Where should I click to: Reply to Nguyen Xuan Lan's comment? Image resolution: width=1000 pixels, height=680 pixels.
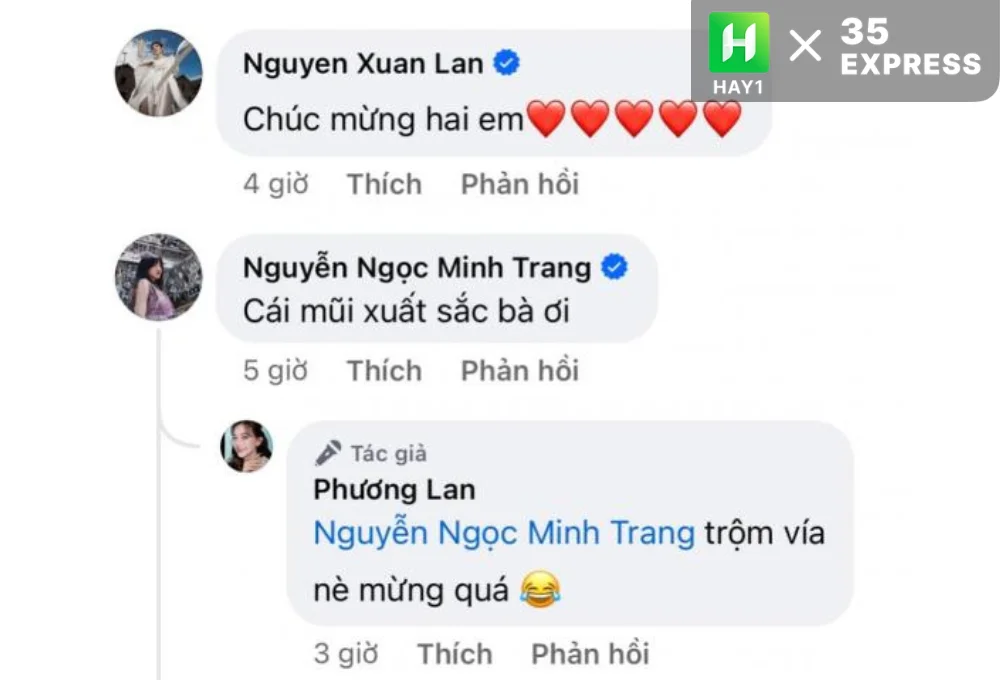tap(519, 184)
